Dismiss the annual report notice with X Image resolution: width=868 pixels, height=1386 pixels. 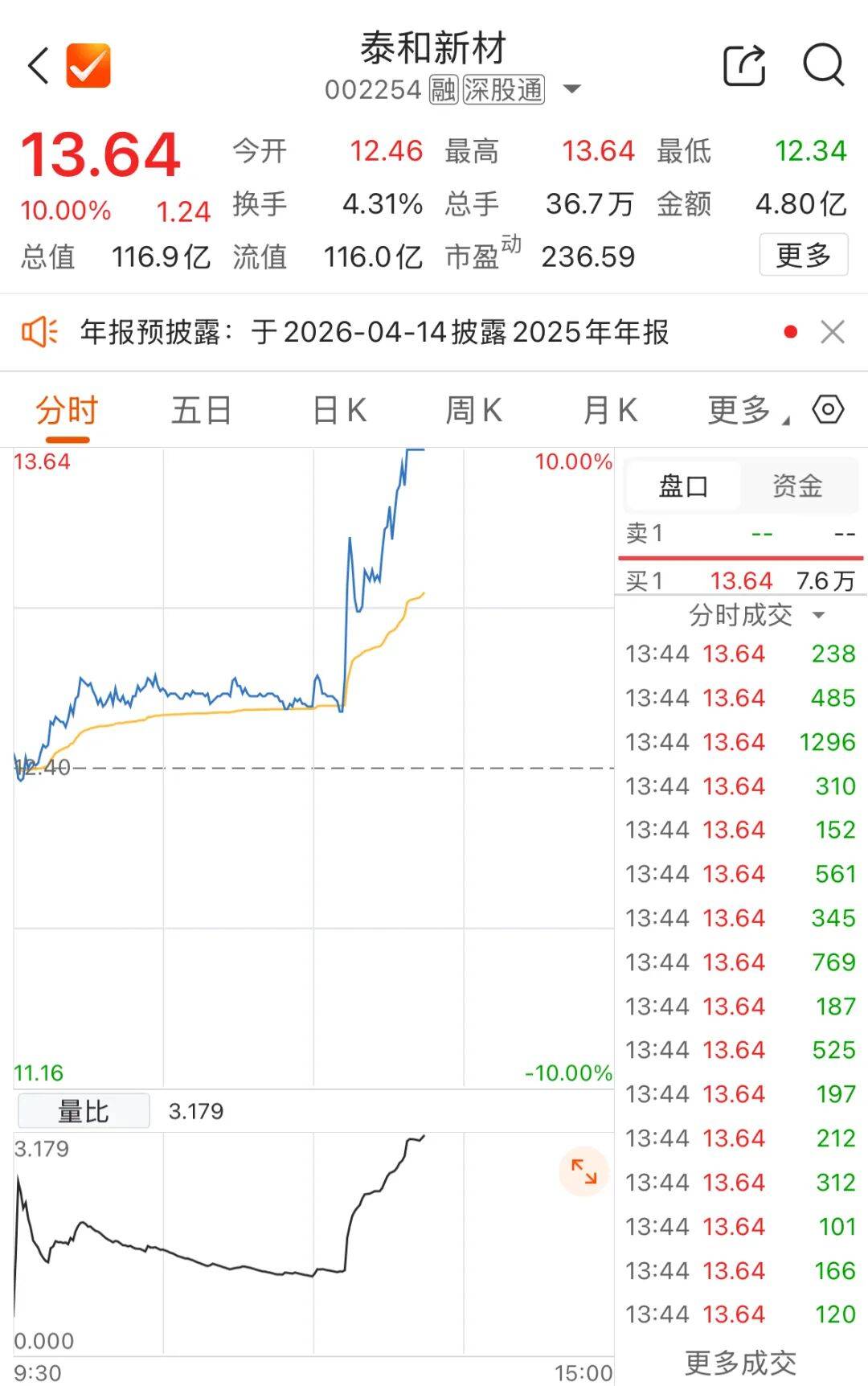coord(830,330)
